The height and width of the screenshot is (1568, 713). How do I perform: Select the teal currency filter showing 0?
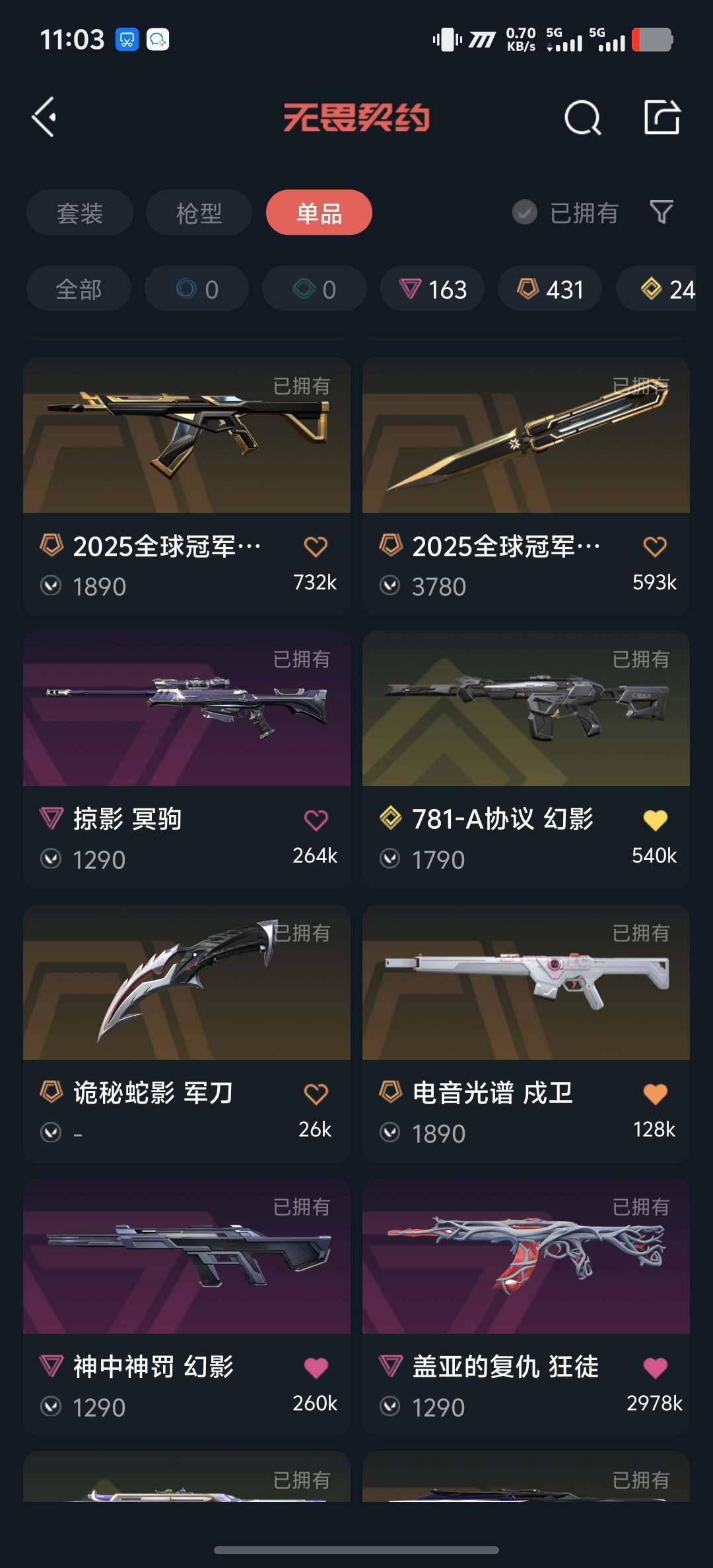pos(314,288)
